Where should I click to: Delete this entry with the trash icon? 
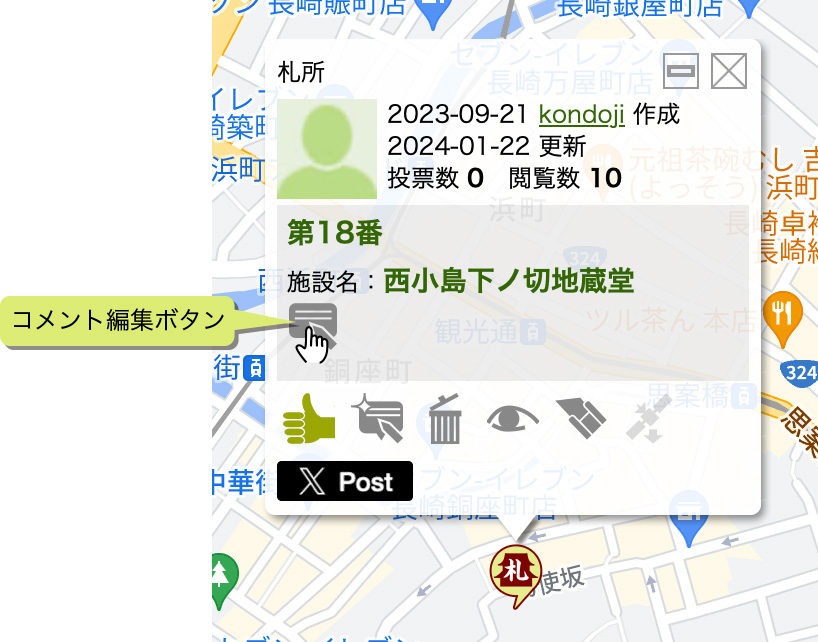pyautogui.click(x=445, y=420)
